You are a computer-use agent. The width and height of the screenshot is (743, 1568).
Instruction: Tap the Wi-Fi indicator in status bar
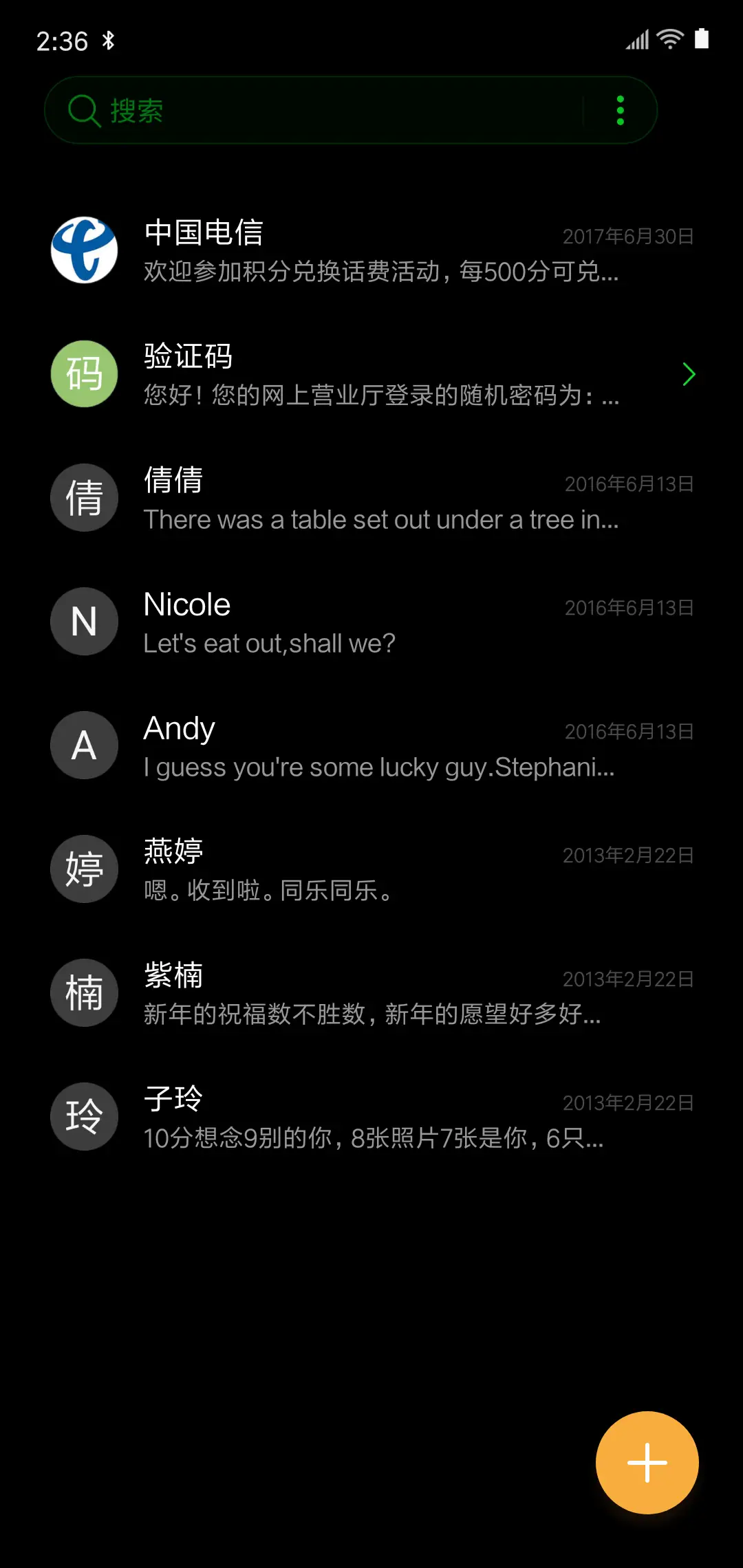pos(671,39)
